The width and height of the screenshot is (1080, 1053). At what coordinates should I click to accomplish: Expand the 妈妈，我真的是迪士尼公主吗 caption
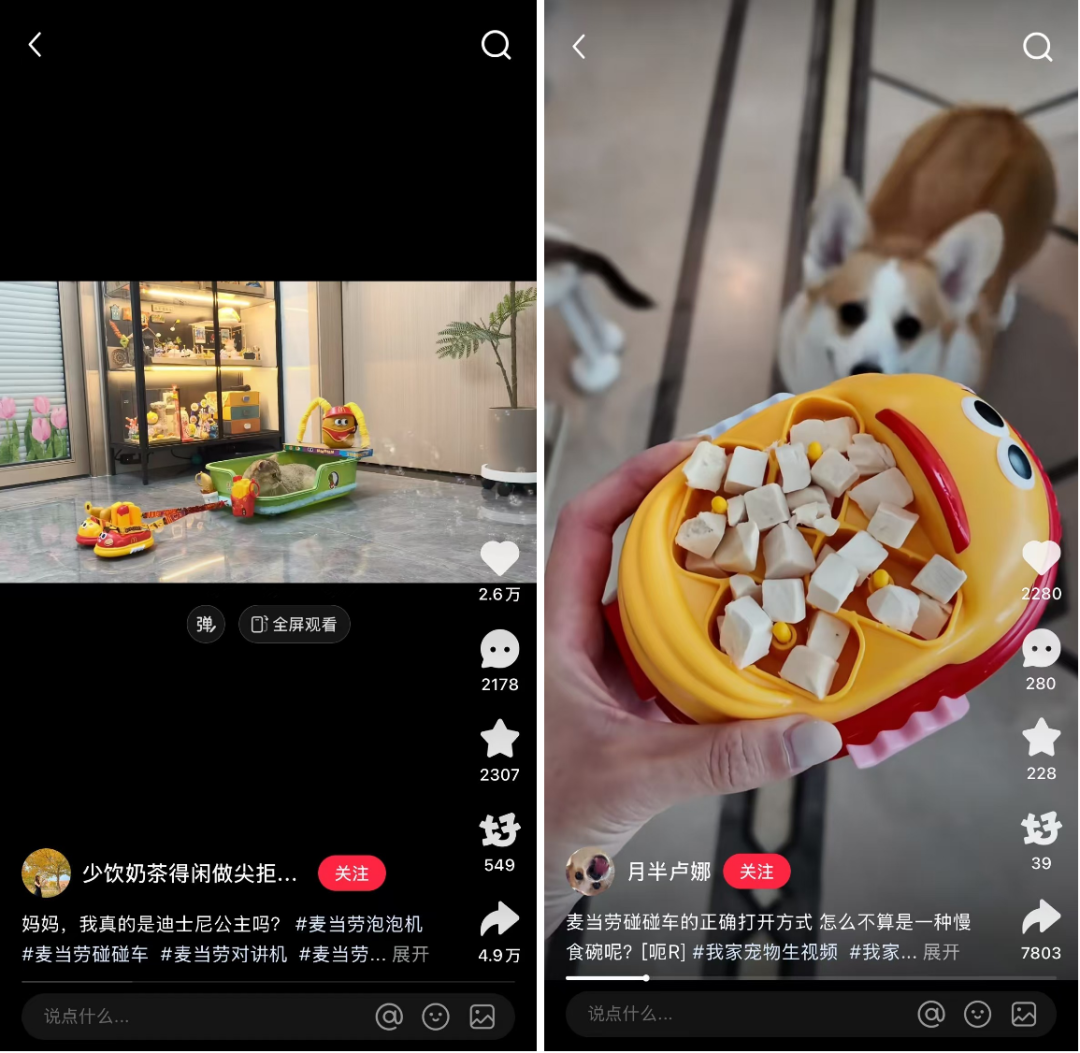point(410,954)
